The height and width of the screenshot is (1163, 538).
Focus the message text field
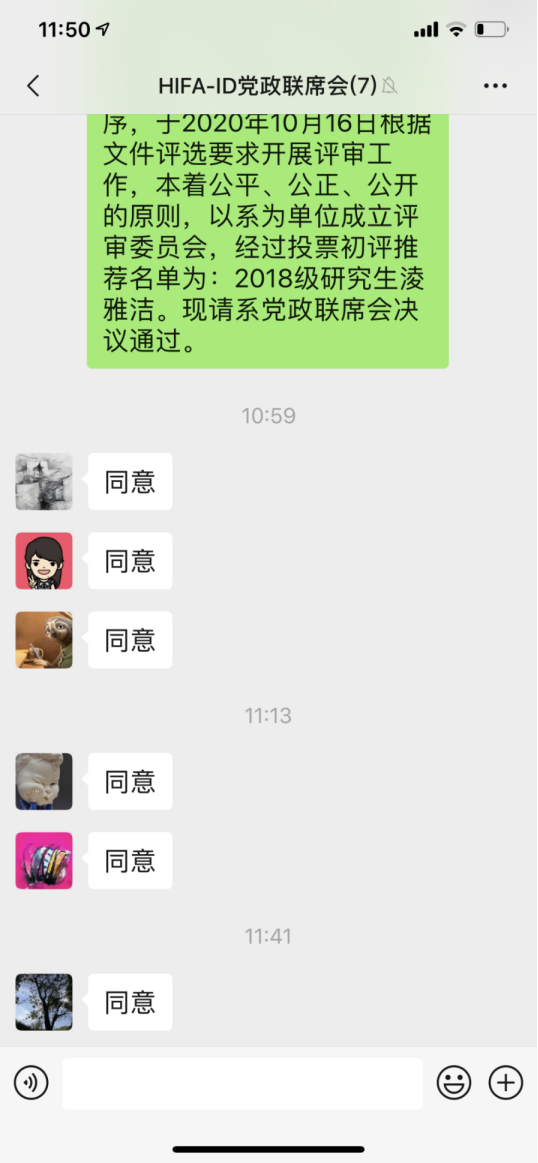[243, 1084]
